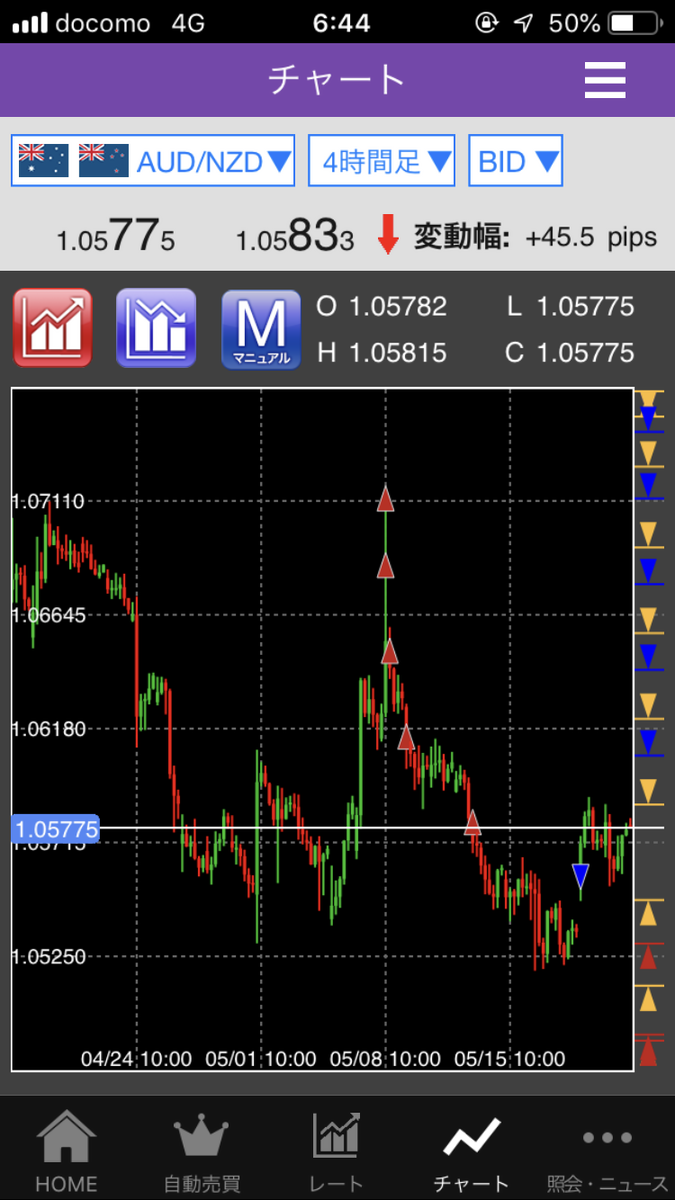Image resolution: width=675 pixels, height=1200 pixels.
Task: Go to the HOME tab
Action: tap(67, 1150)
